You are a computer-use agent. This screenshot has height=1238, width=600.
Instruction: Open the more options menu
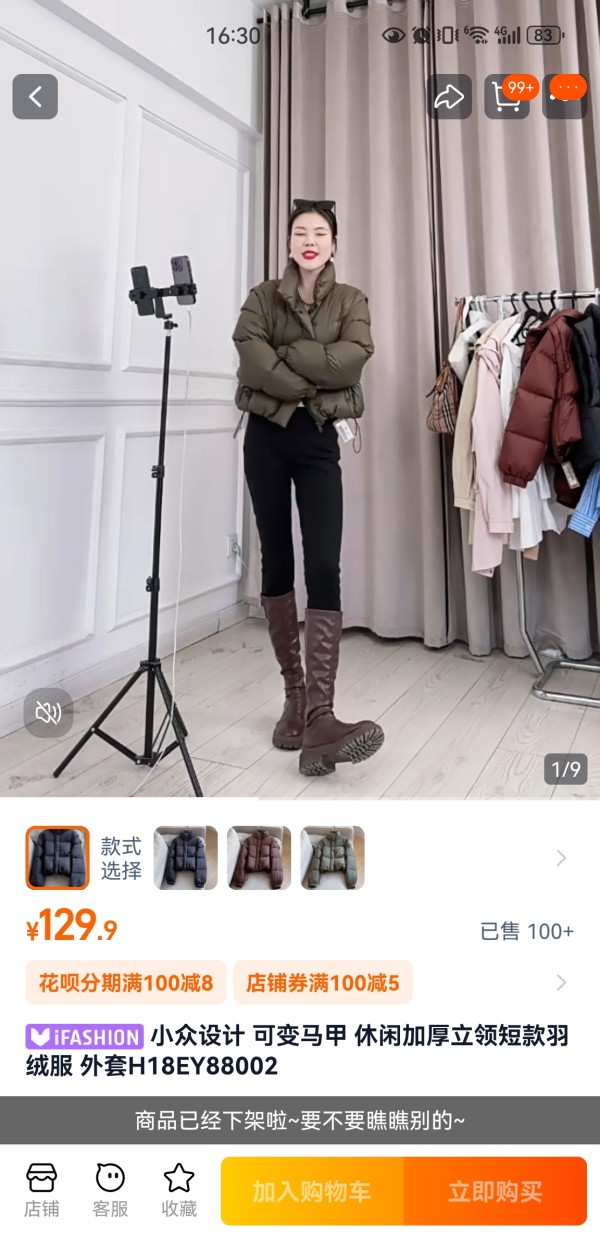[565, 97]
